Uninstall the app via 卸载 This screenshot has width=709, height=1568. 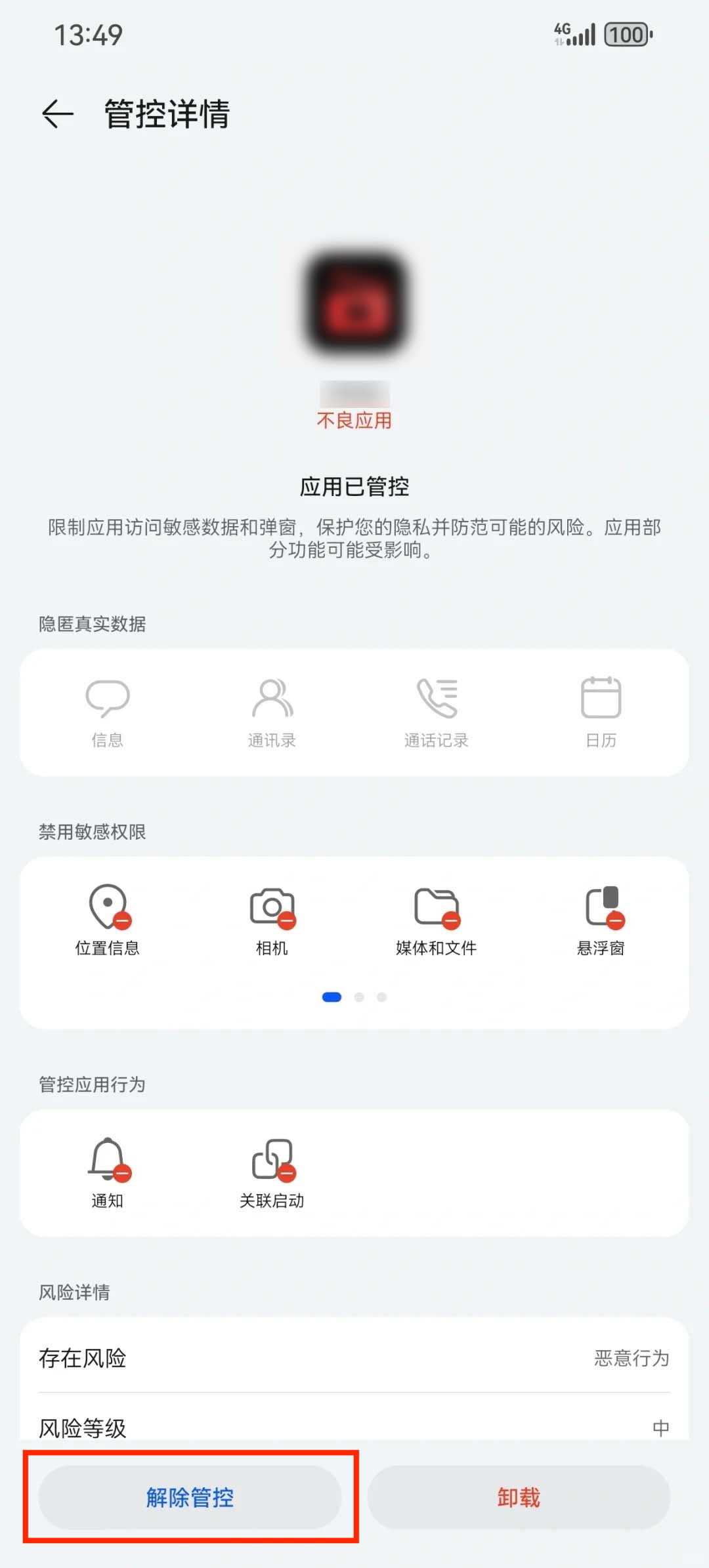pyautogui.click(x=519, y=1497)
